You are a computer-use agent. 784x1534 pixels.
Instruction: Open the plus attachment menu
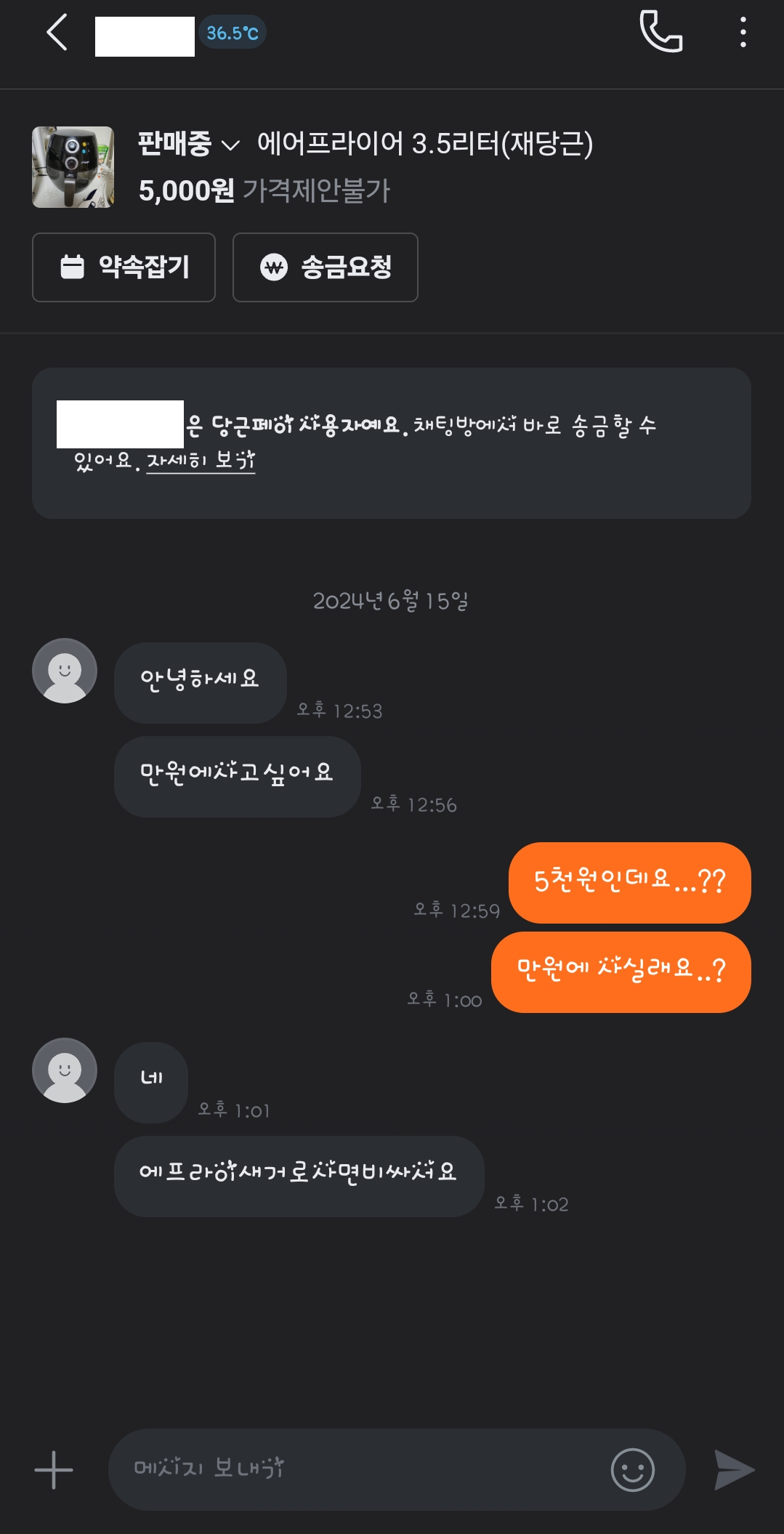coord(54,1469)
